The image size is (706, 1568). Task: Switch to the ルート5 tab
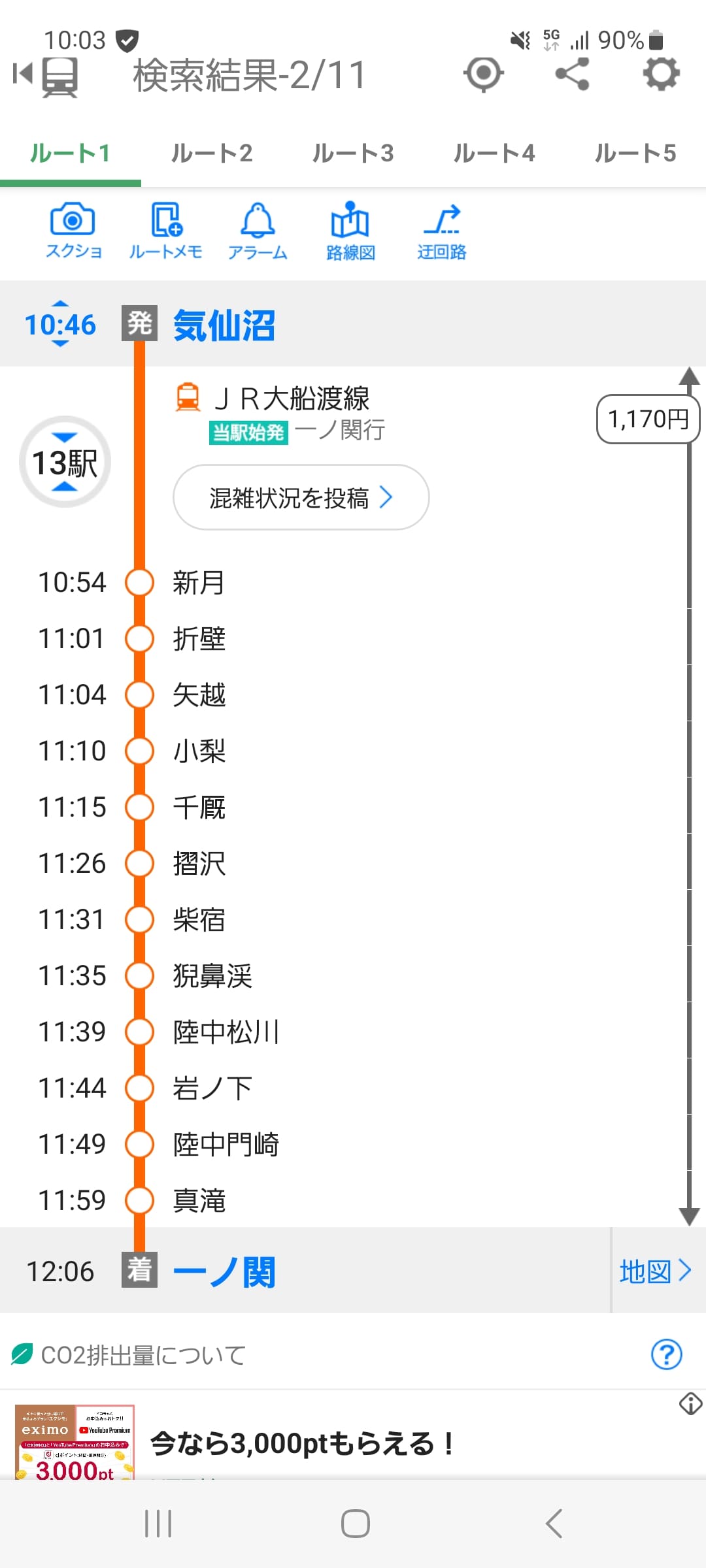(x=635, y=154)
